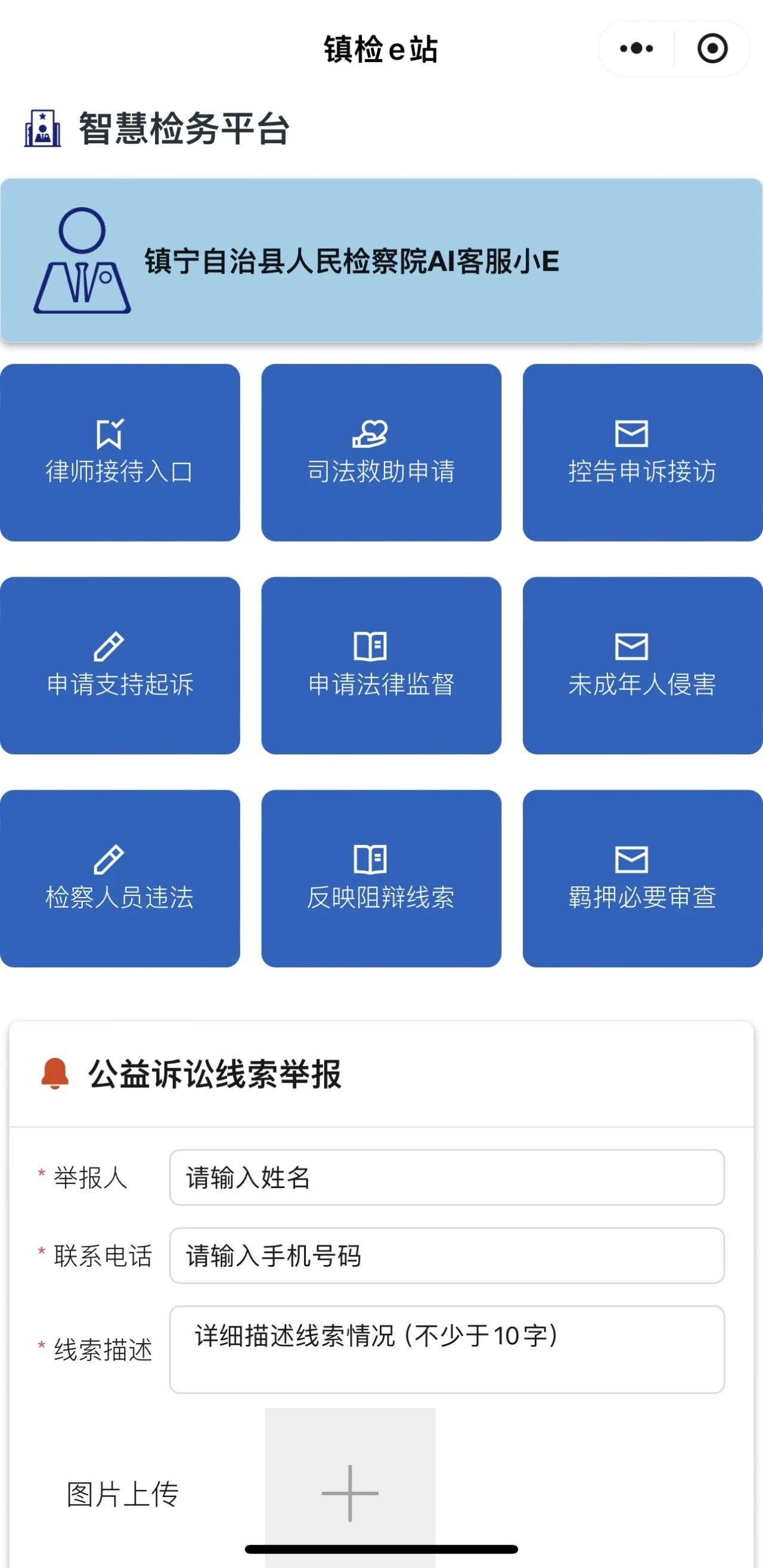Select 司法救助申请
The image size is (763, 1568).
pyautogui.click(x=381, y=452)
